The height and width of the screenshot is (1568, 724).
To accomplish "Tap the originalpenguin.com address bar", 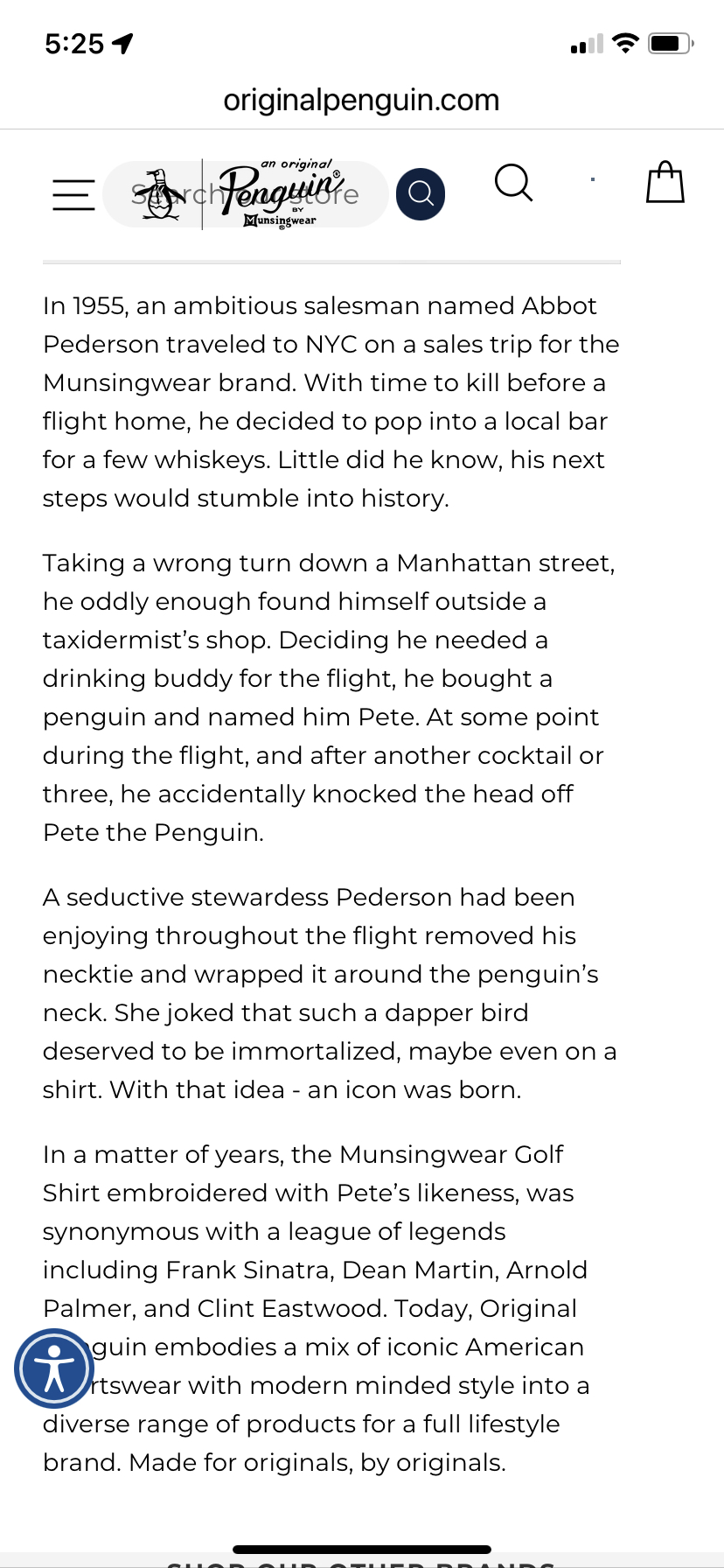I will click(x=361, y=101).
